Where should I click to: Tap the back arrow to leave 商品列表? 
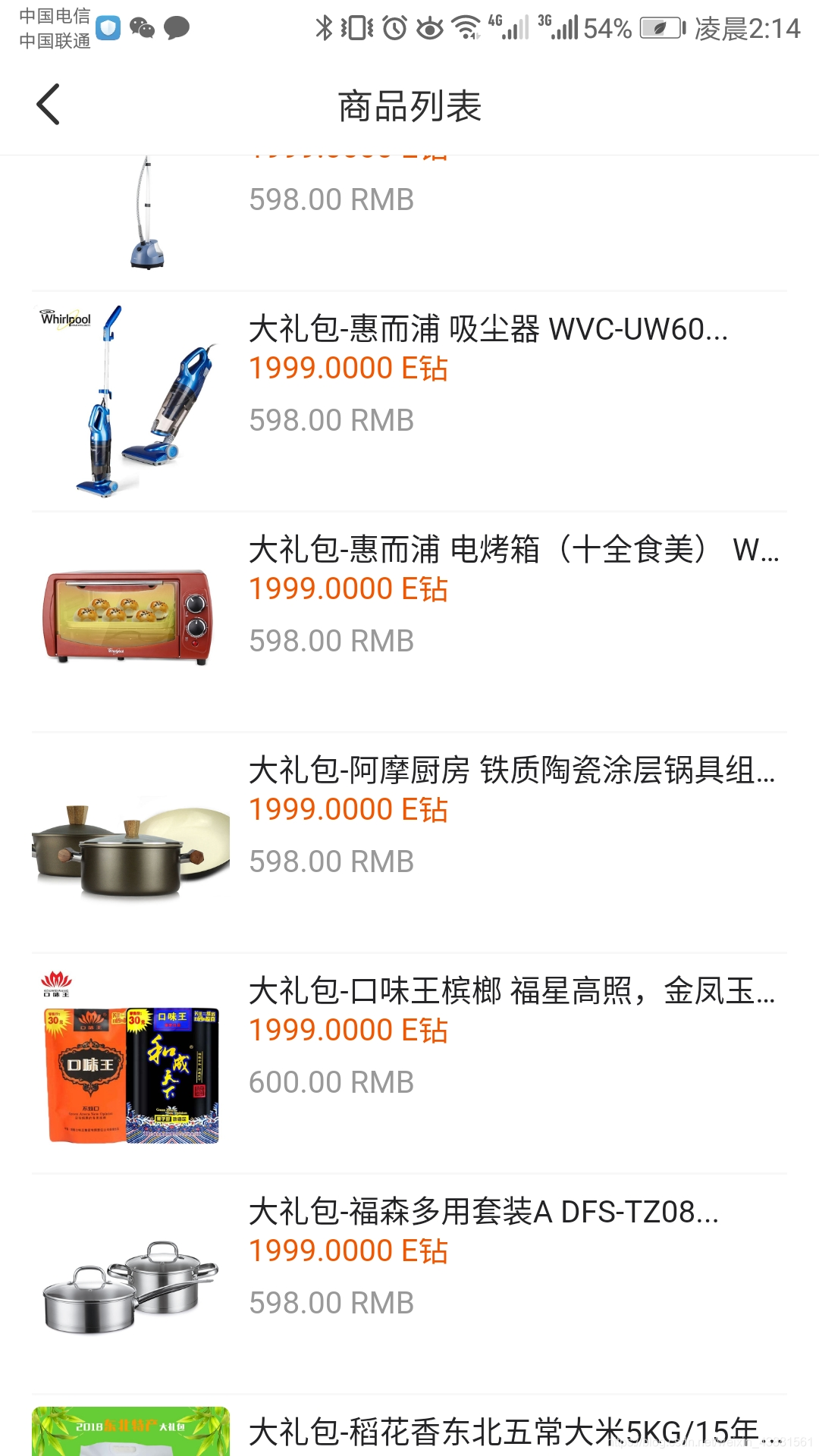pyautogui.click(x=48, y=105)
